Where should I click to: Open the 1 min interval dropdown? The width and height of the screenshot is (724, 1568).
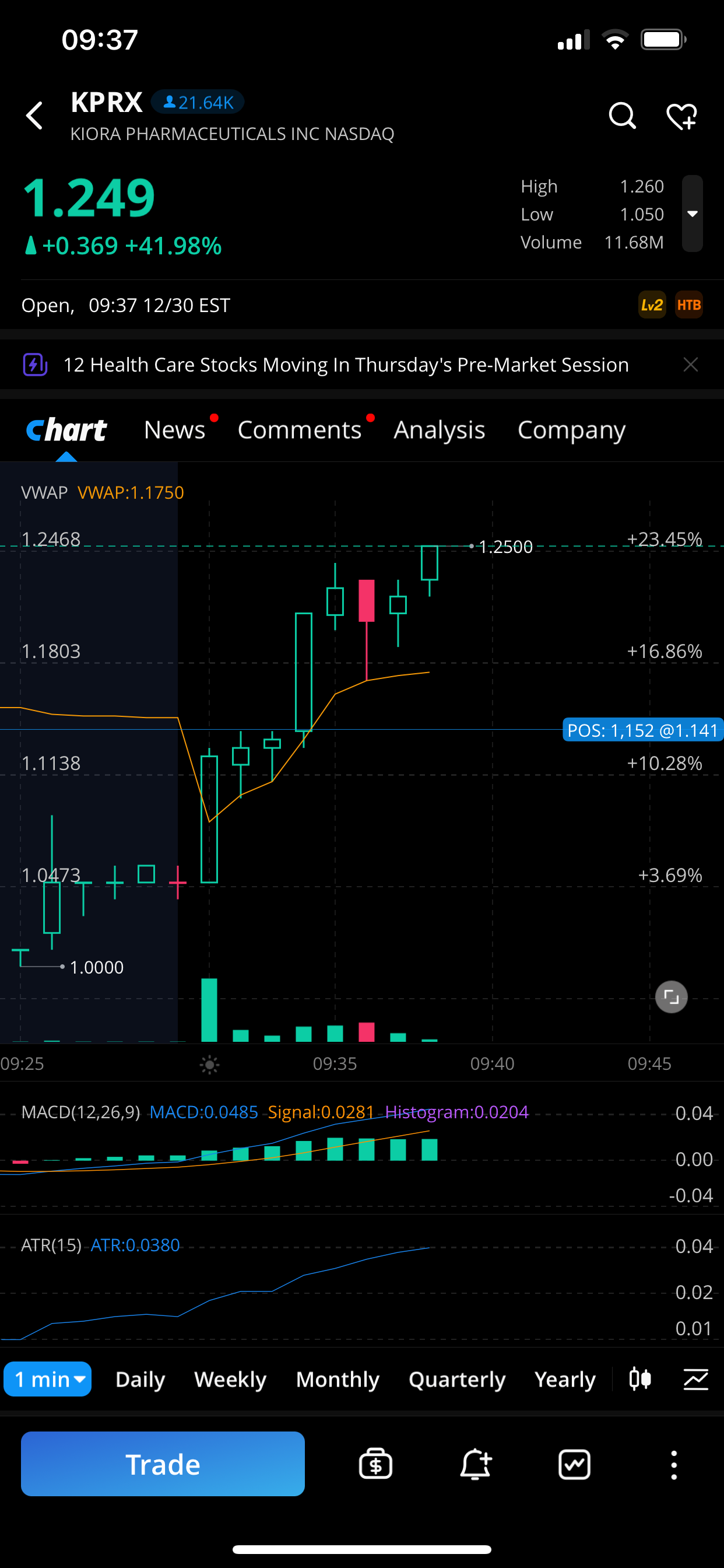(48, 1380)
